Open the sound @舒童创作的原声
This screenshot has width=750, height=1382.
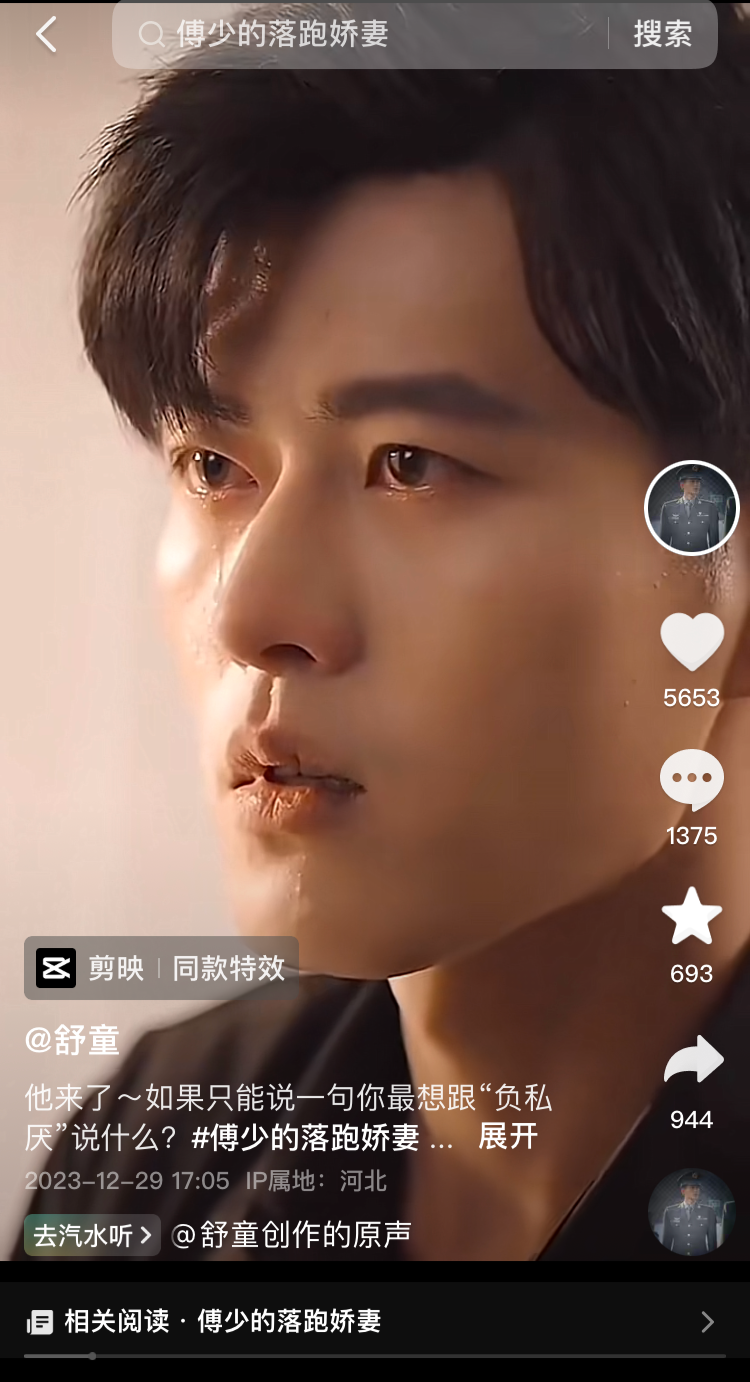291,1235
